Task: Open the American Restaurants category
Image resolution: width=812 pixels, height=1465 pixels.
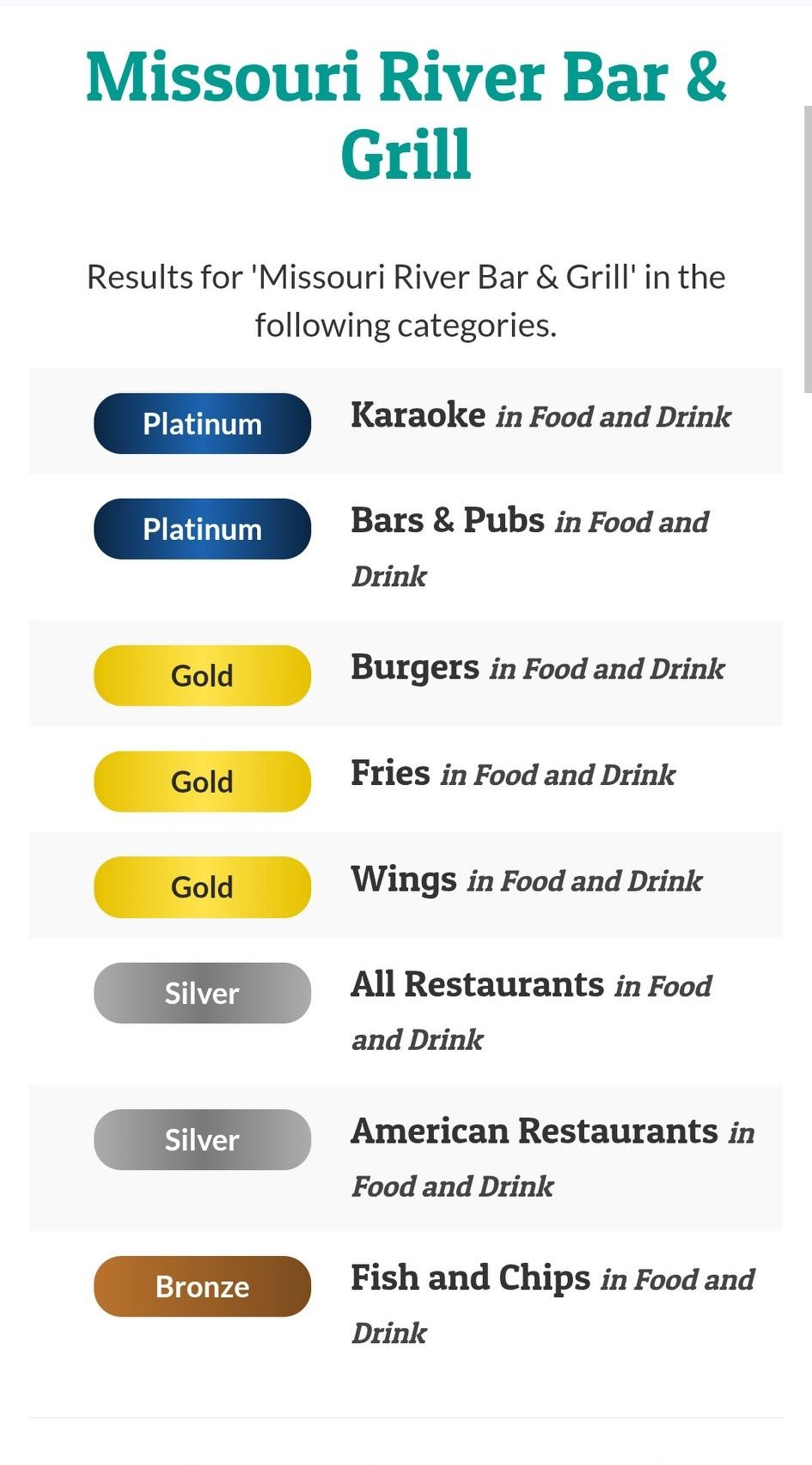Action: (x=534, y=1131)
